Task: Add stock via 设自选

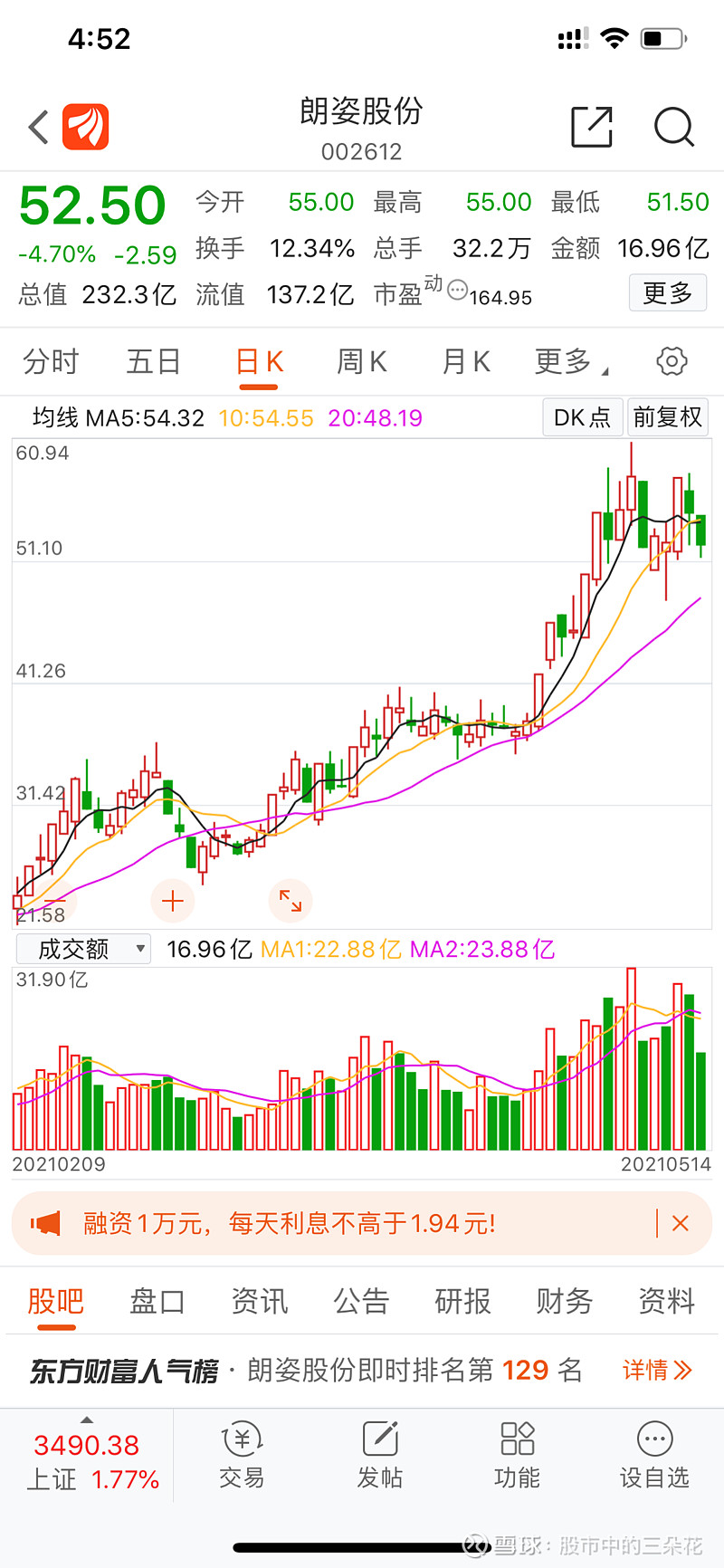Action: 654,1456
